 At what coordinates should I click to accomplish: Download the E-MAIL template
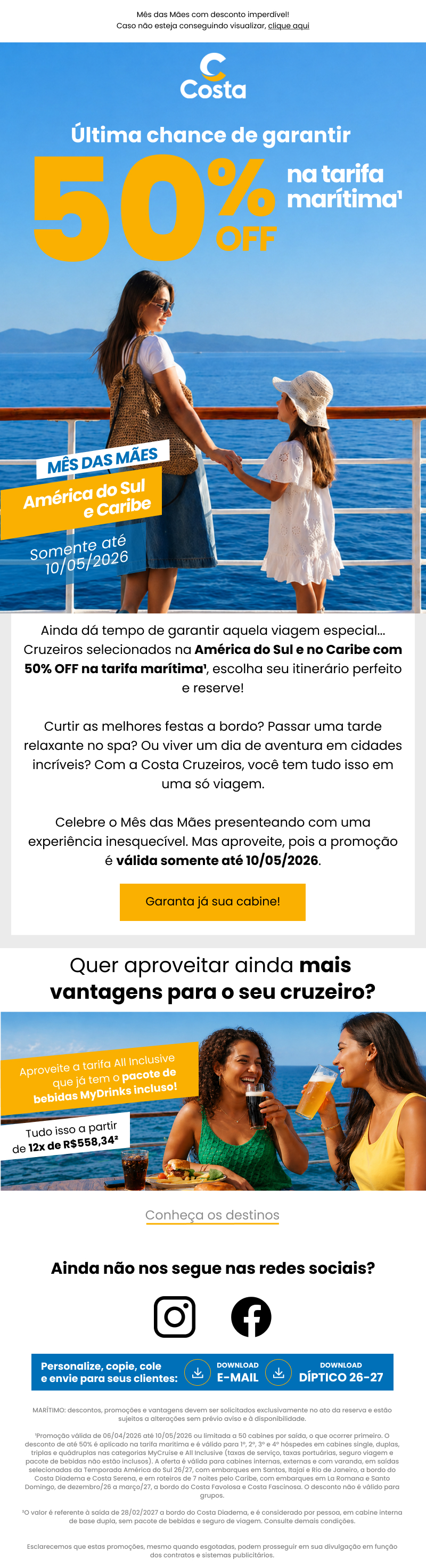[222, 1372]
